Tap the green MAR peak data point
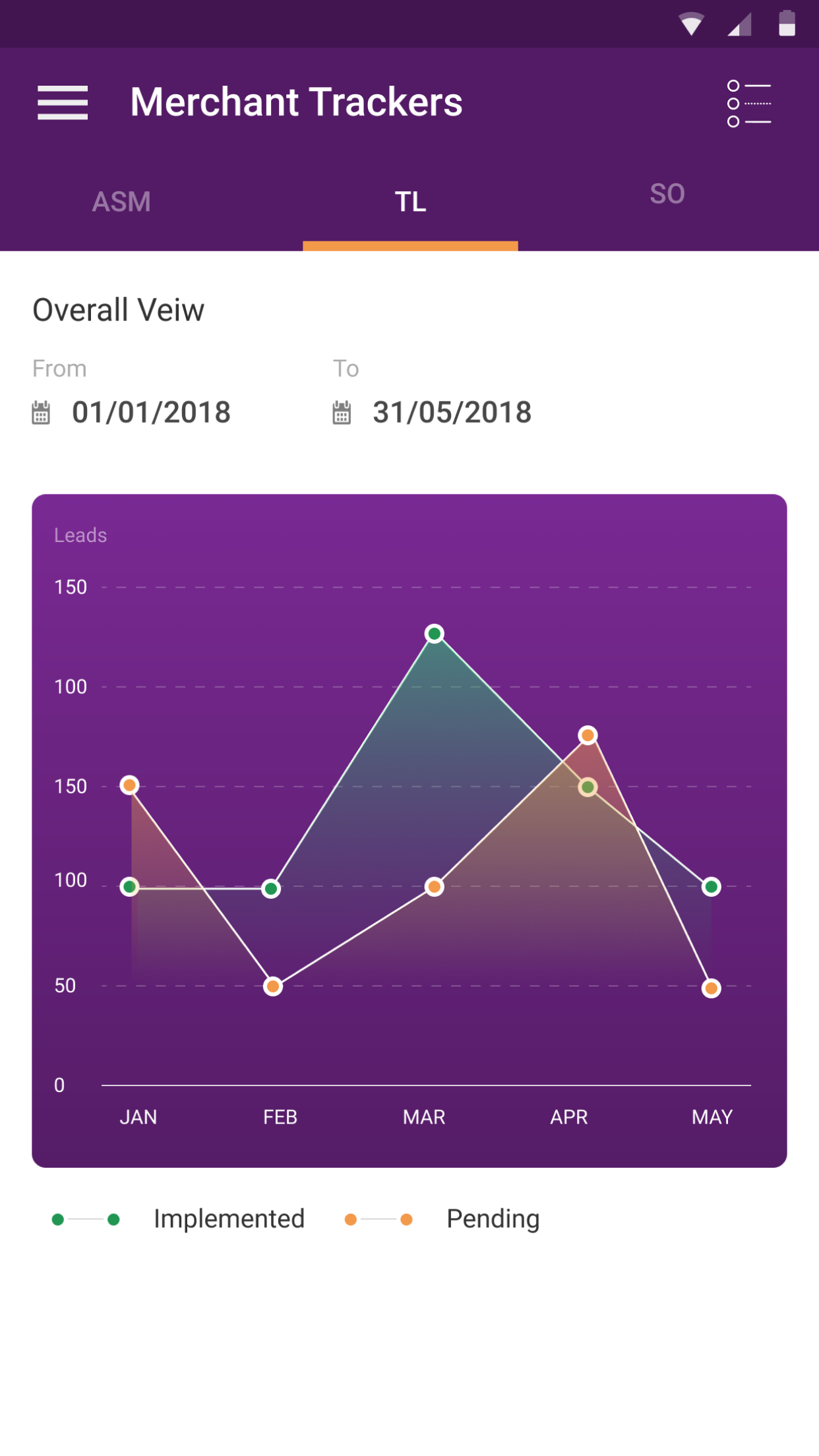This screenshot has height=1456, width=819. 434,634
